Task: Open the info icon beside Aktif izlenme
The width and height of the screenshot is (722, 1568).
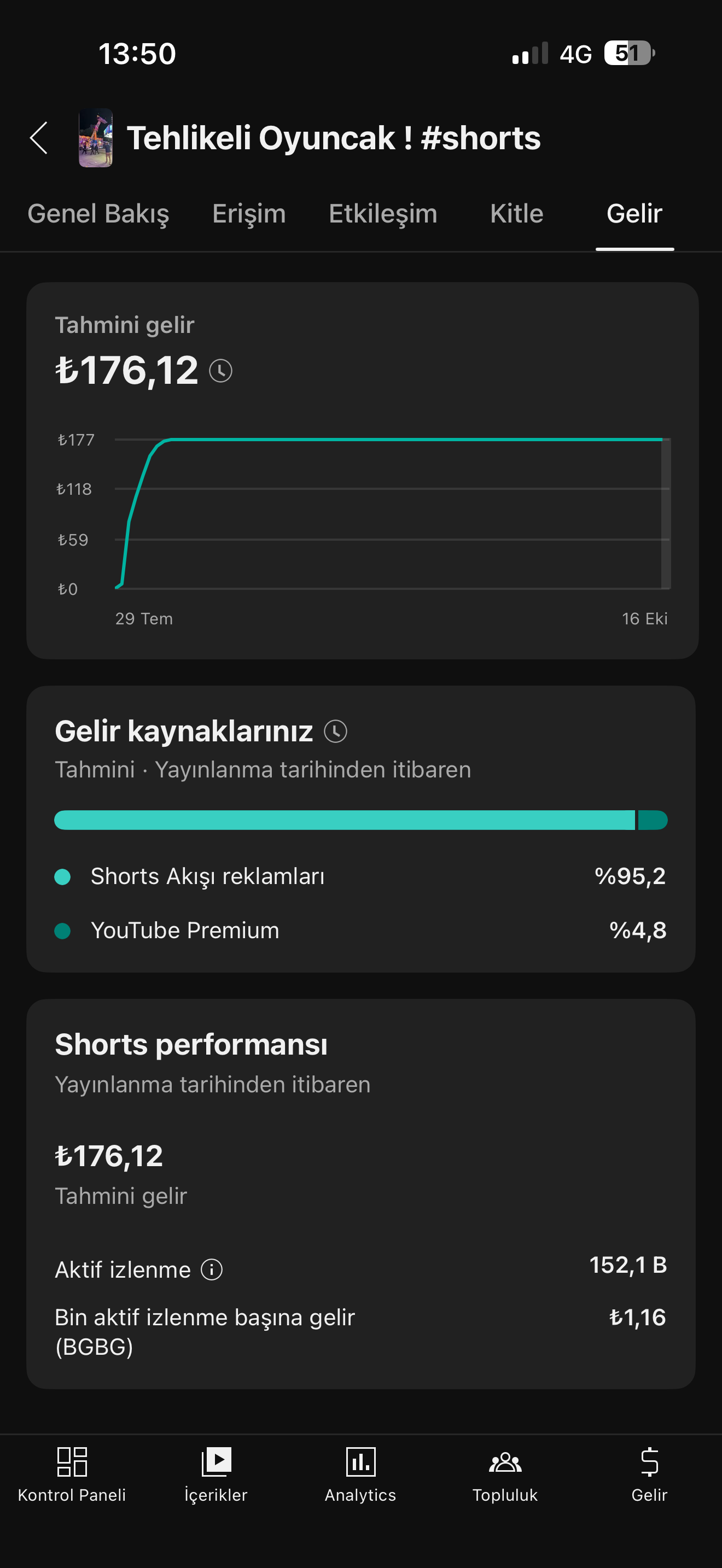Action: click(212, 1269)
